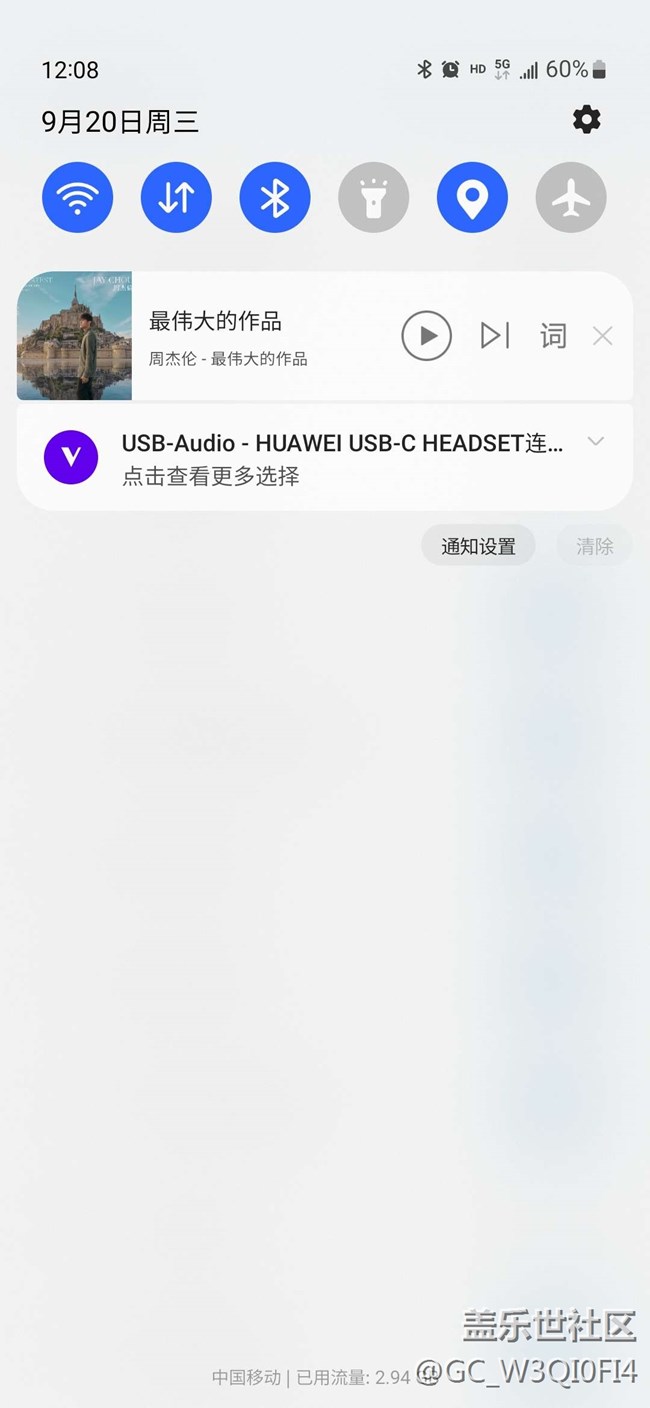Tap 清除 to clear notifications
This screenshot has width=650, height=1408.
(x=594, y=546)
